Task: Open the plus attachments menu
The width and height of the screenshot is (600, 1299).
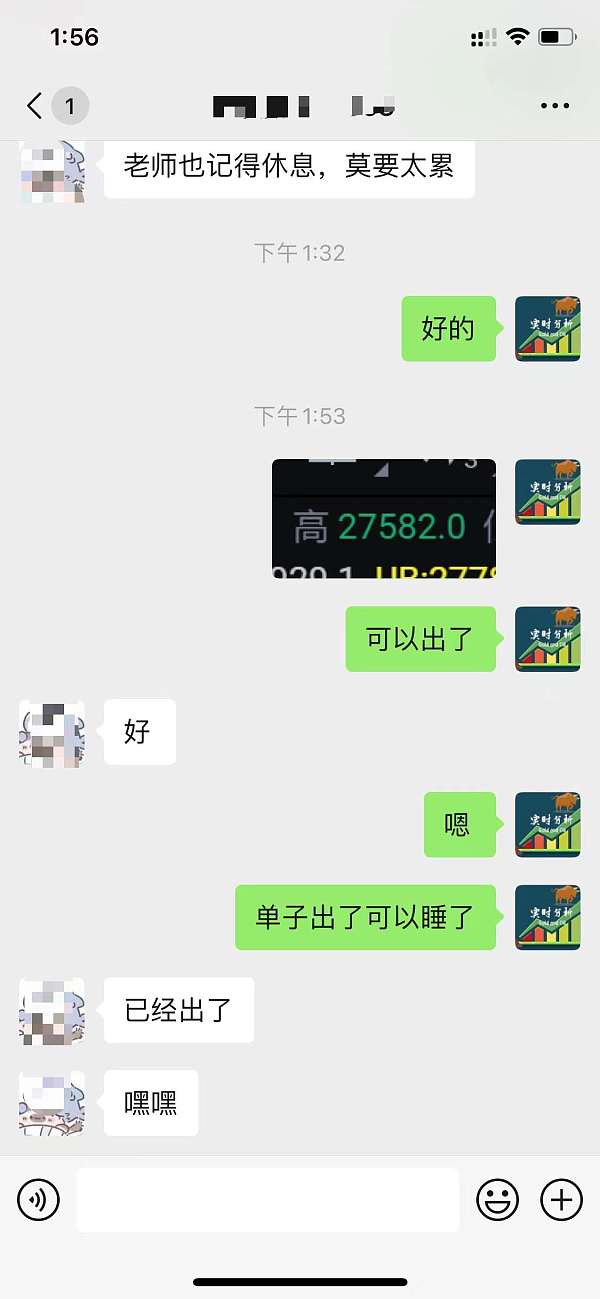Action: click(561, 1199)
